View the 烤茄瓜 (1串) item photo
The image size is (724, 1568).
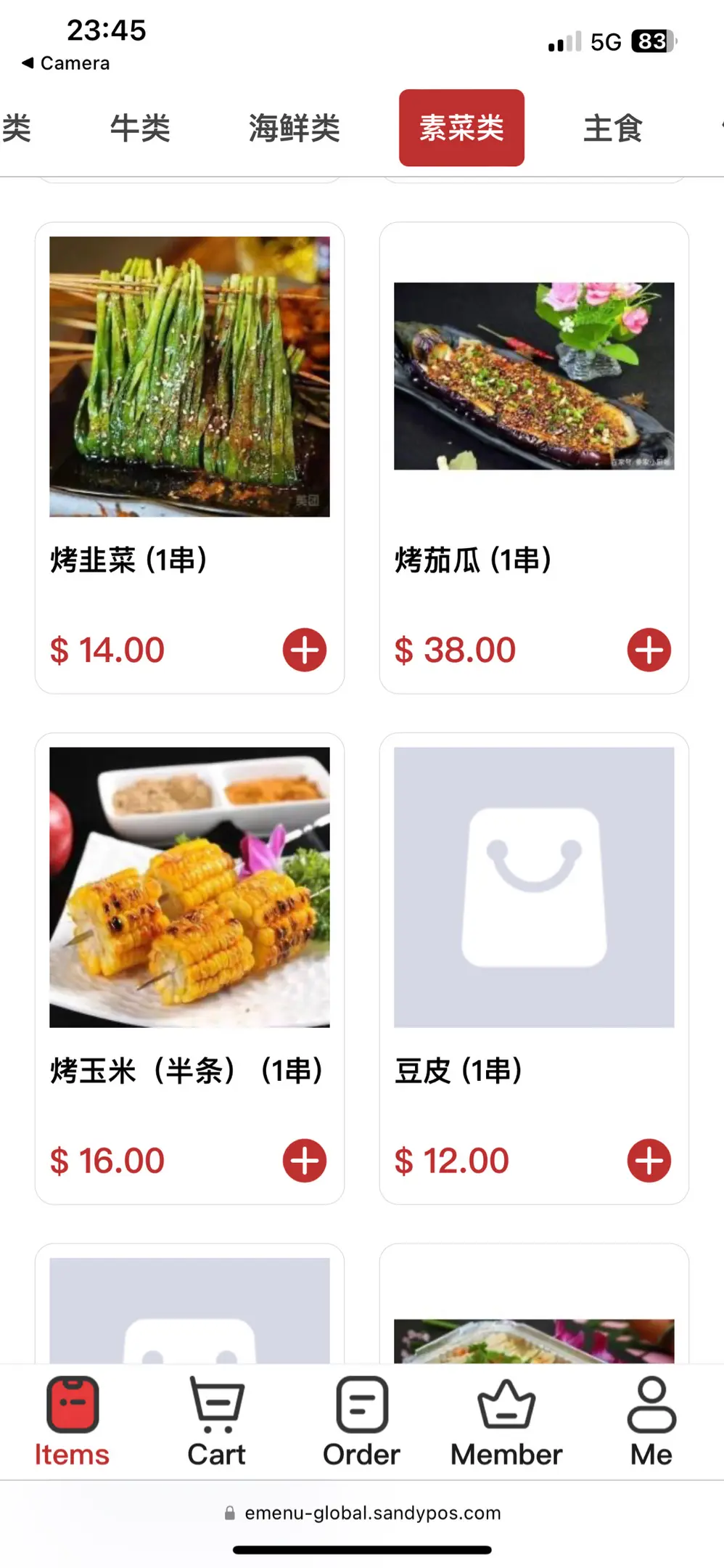[534, 376]
